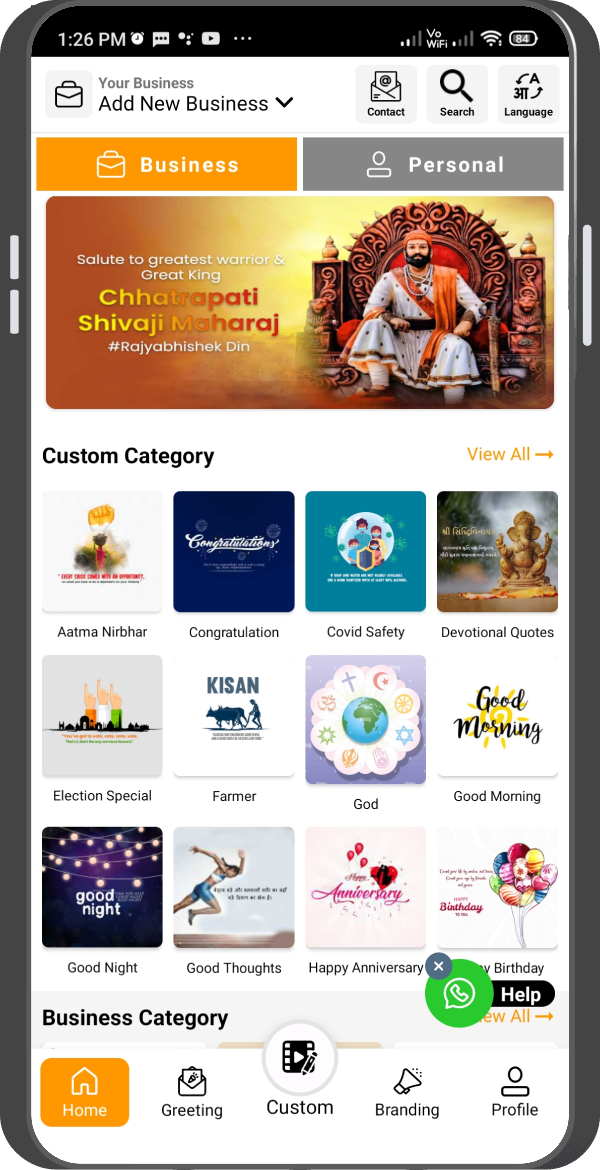
Task: Dismiss the WhatsApp Help bubble
Action: pyautogui.click(x=438, y=966)
